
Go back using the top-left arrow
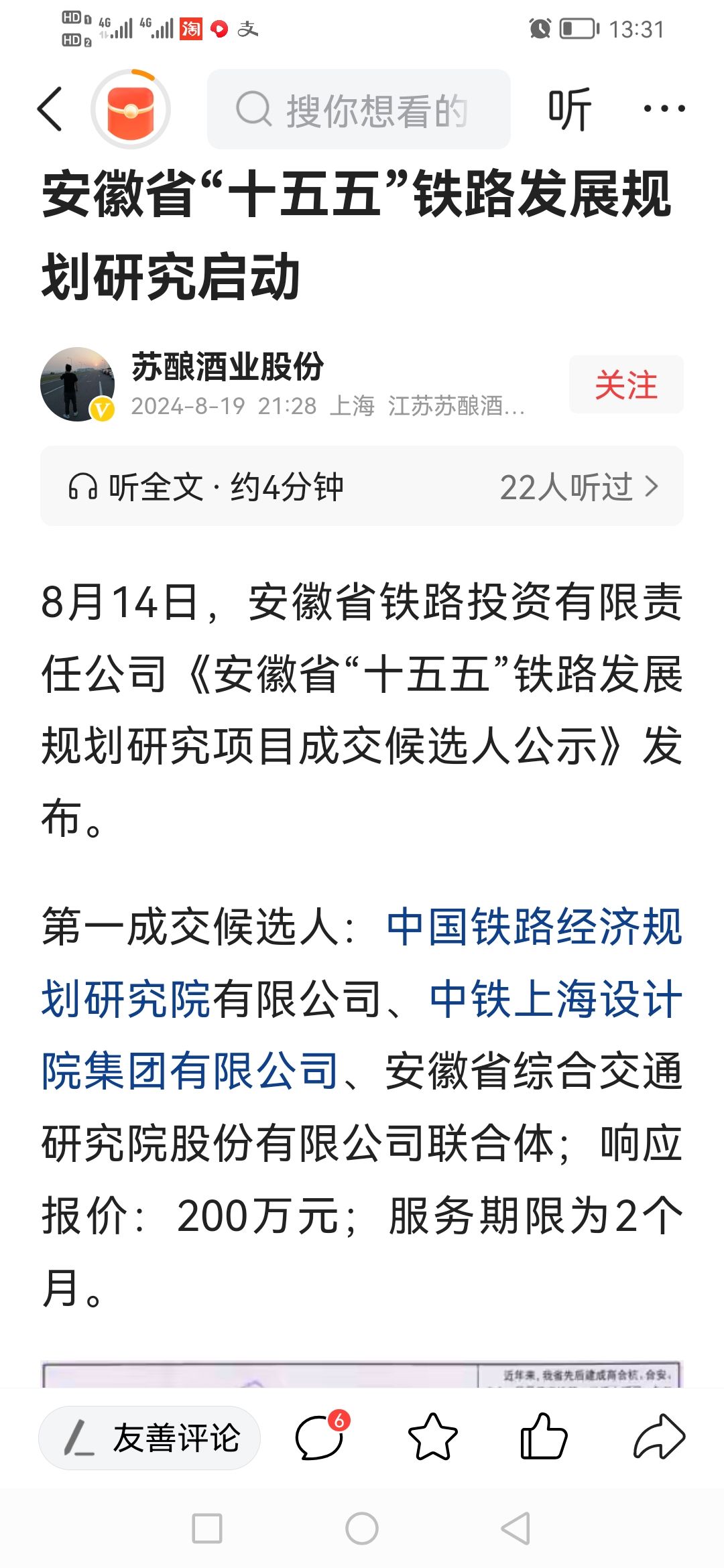click(50, 109)
